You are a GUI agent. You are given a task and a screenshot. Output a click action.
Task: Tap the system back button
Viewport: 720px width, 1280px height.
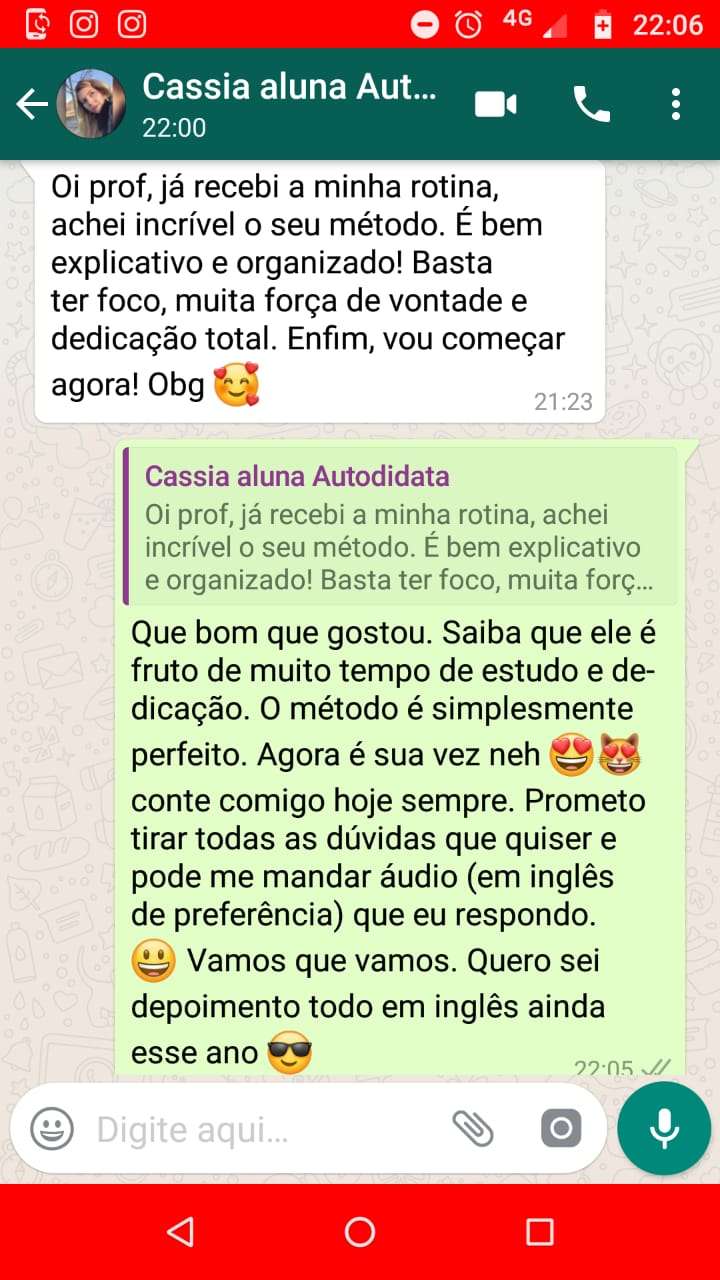pos(180,1232)
